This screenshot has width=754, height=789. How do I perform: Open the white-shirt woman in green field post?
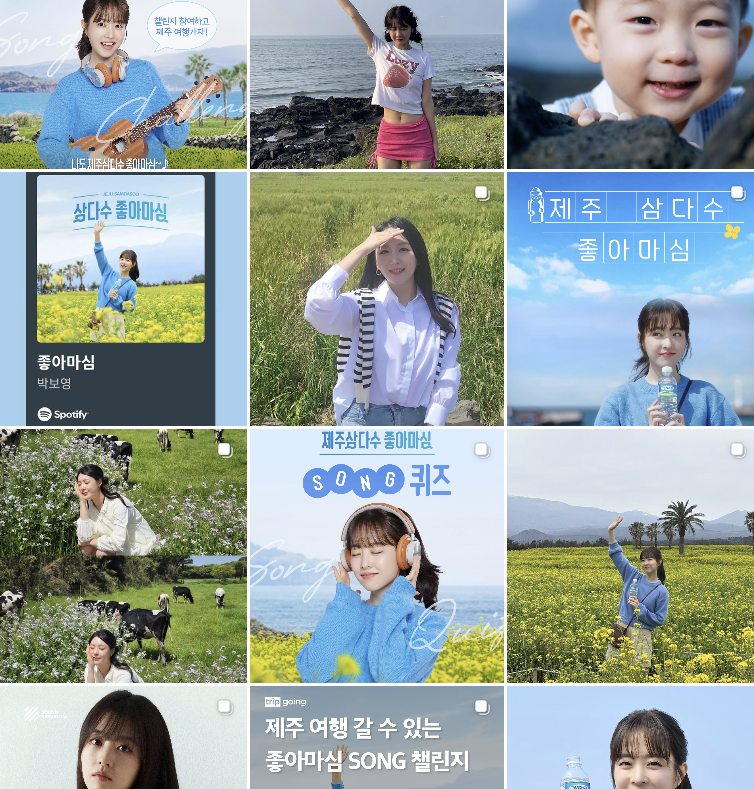[x=377, y=299]
